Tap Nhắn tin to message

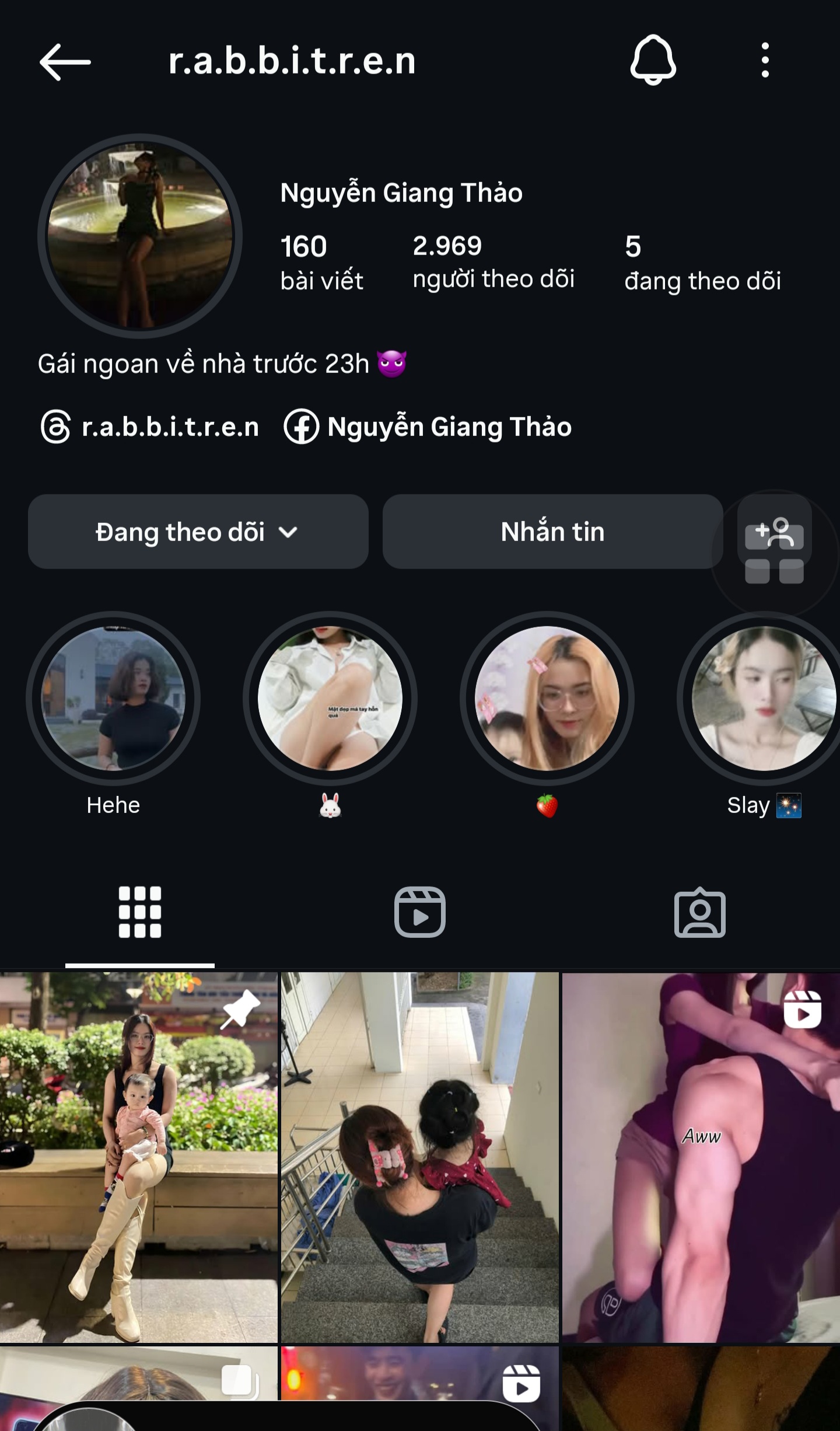click(x=552, y=532)
